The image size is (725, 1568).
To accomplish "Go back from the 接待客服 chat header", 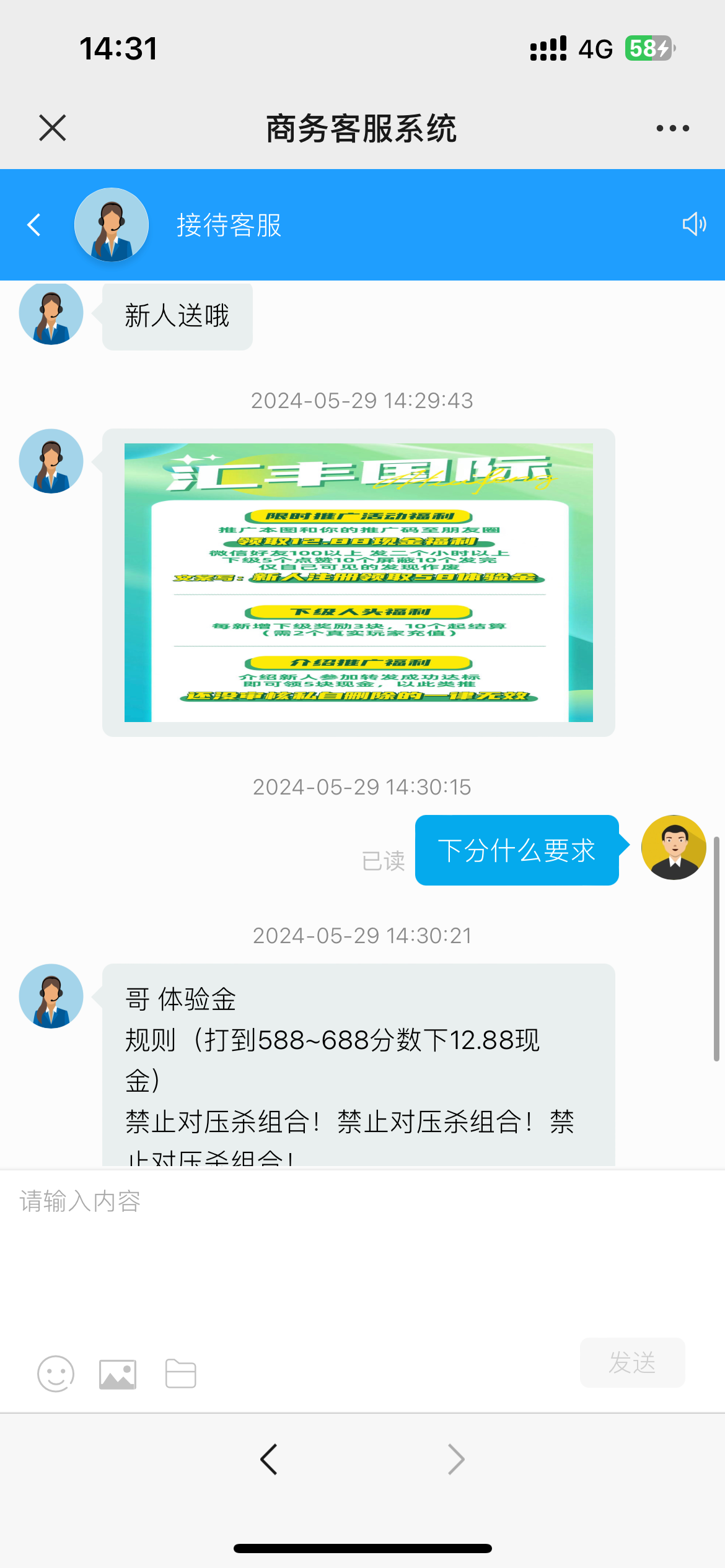I will pyautogui.click(x=35, y=225).
